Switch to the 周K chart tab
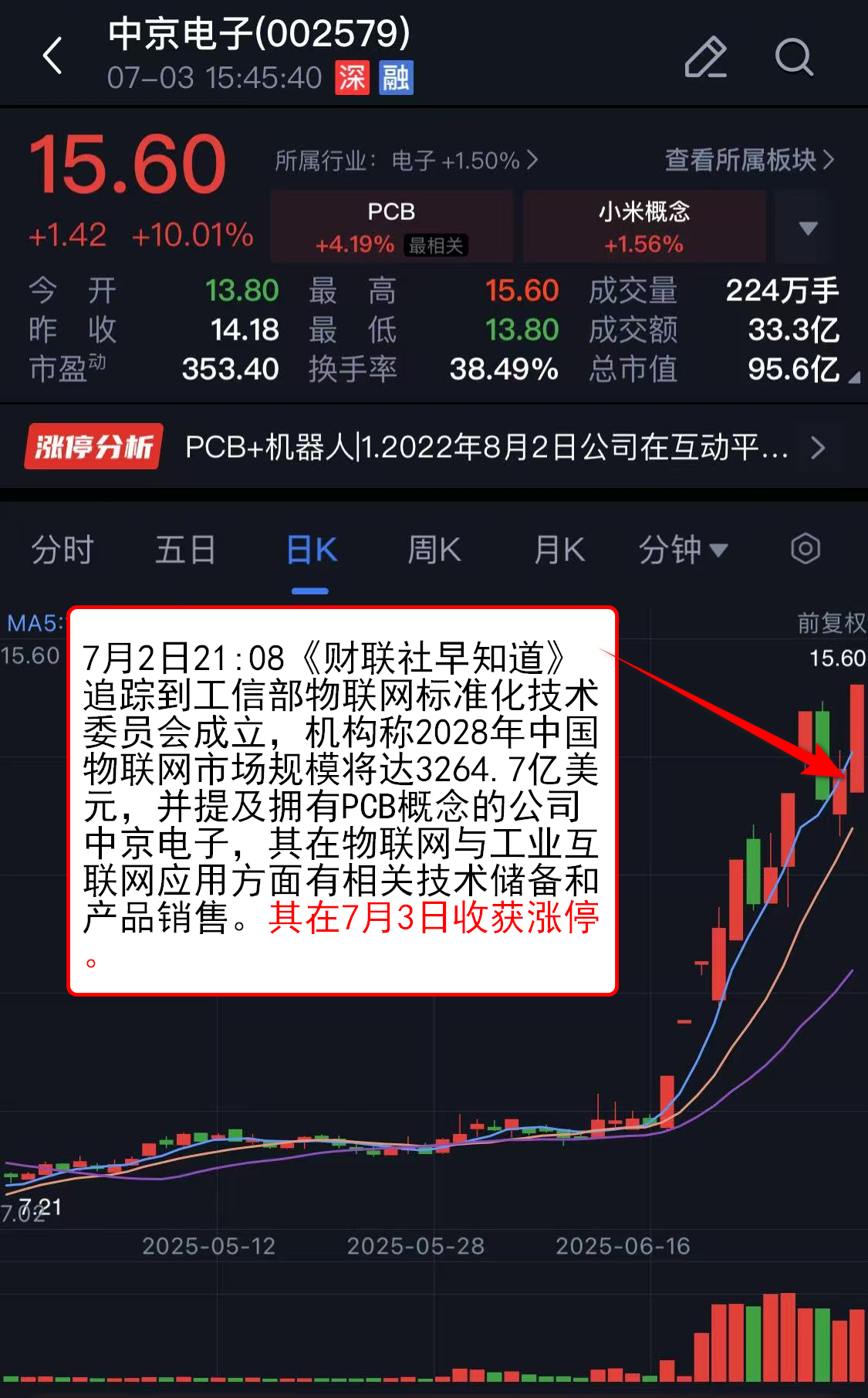The height and width of the screenshot is (1398, 868). pos(434,550)
